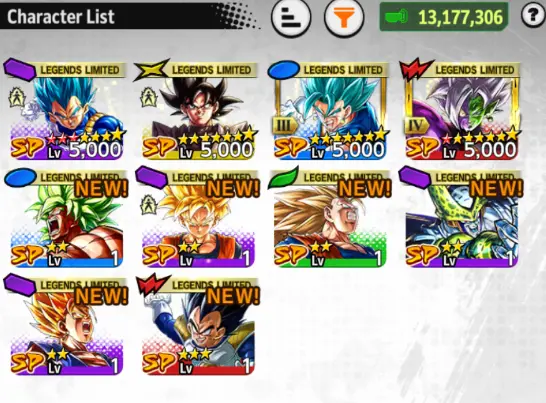Select the new Super Saiyan 3 Goku card
Viewport: 546px width, 403px height.
point(329,217)
